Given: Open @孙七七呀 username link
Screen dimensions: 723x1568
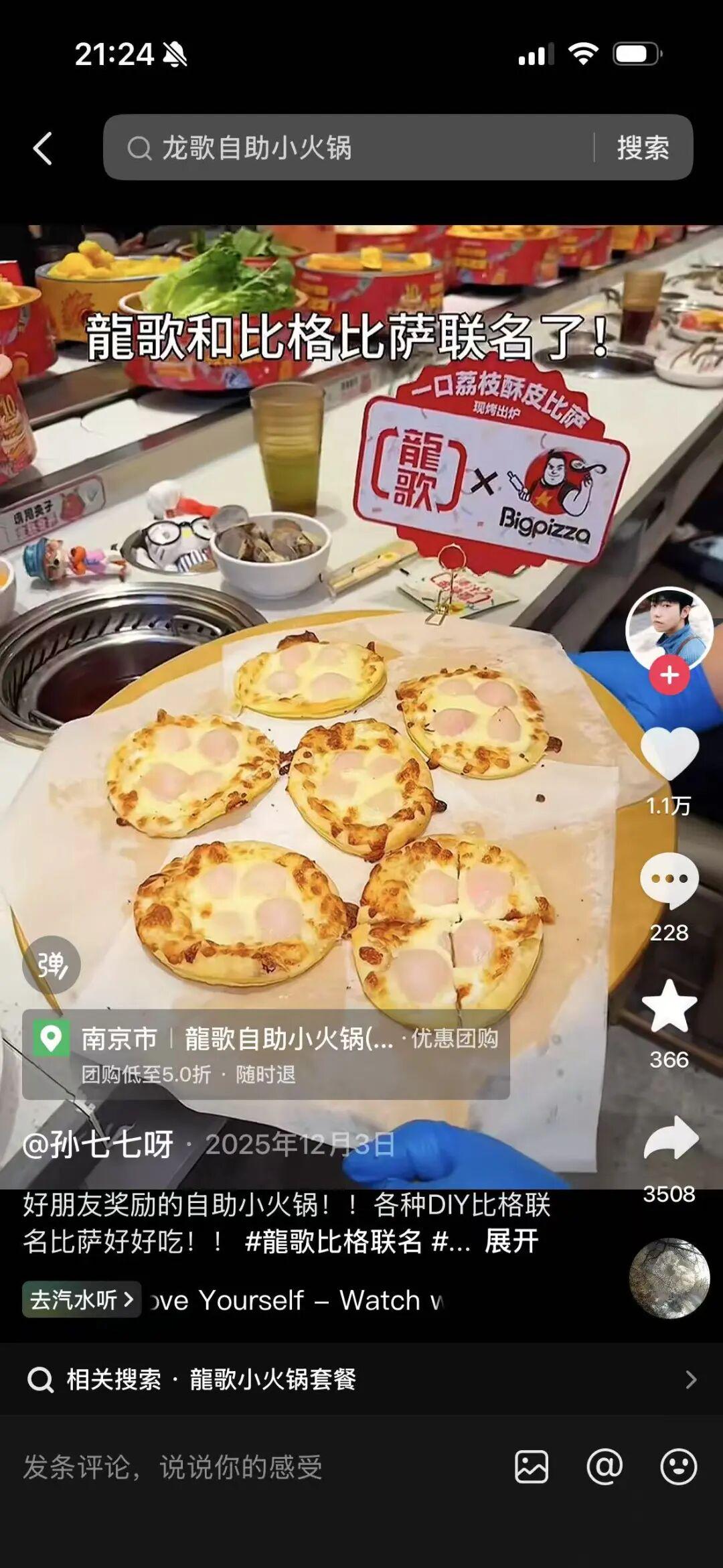Looking at the screenshot, I should click(98, 1145).
